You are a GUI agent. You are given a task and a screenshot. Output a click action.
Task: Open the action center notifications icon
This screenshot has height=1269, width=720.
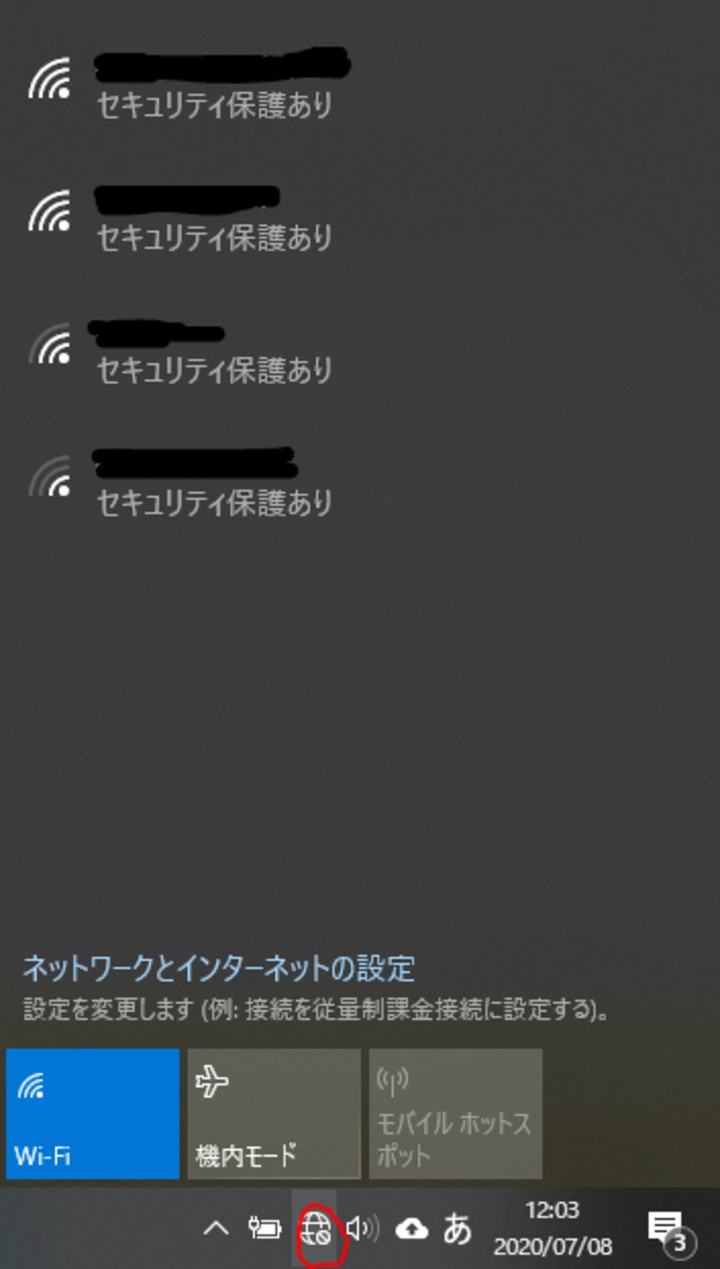pos(666,1230)
